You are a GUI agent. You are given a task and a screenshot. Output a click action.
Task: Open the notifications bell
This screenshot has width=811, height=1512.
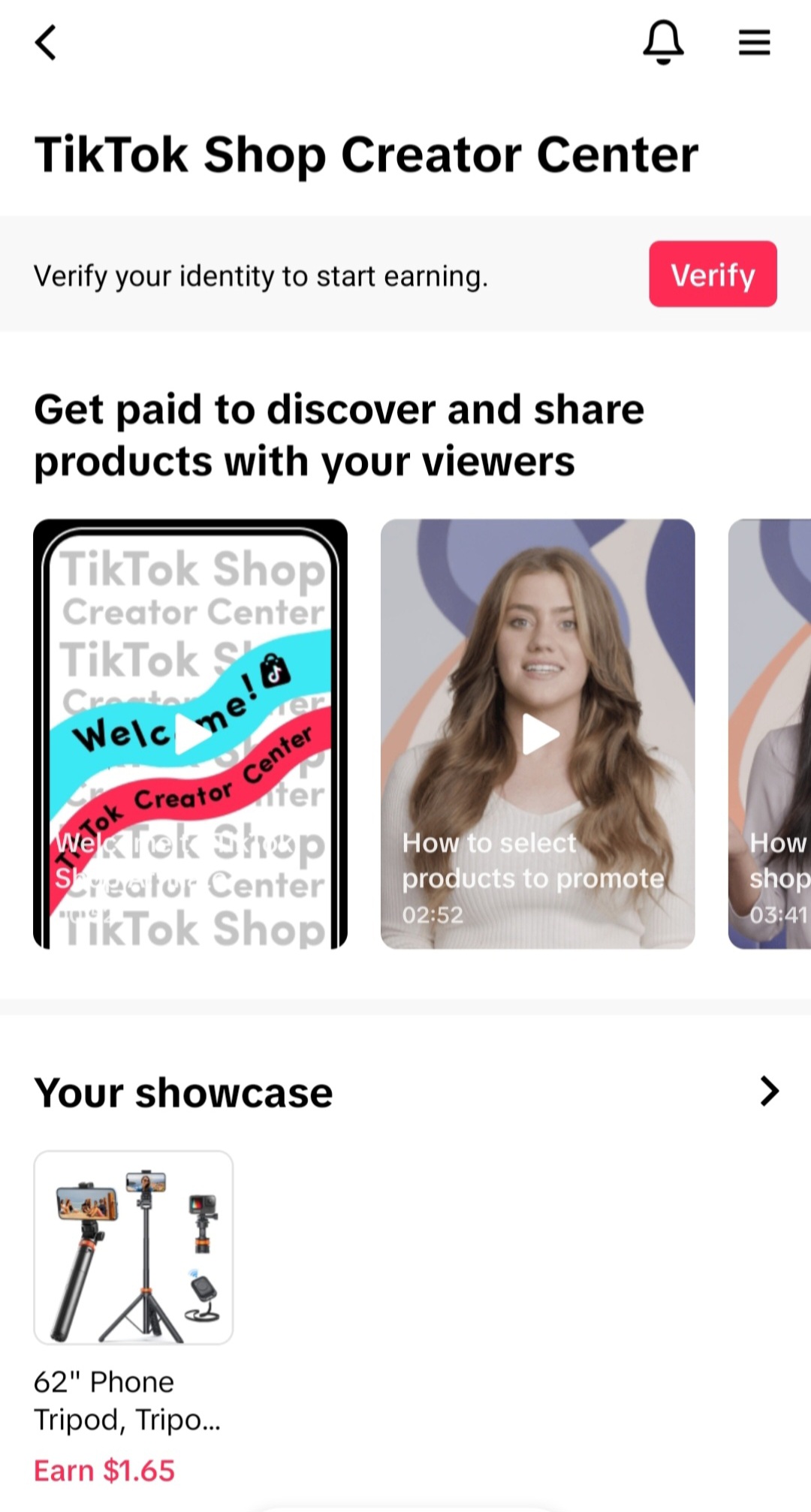point(663,42)
